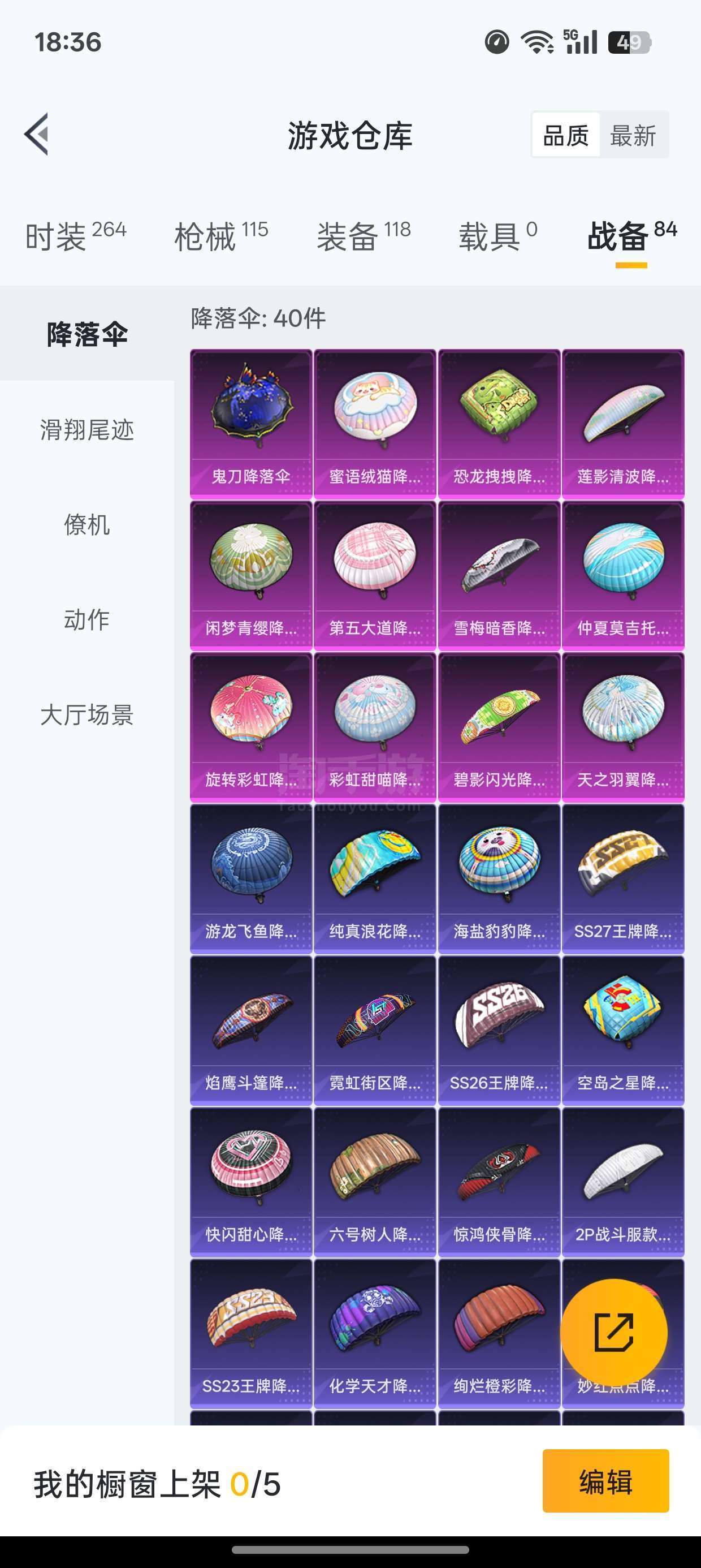Sort items by 最新

point(633,135)
